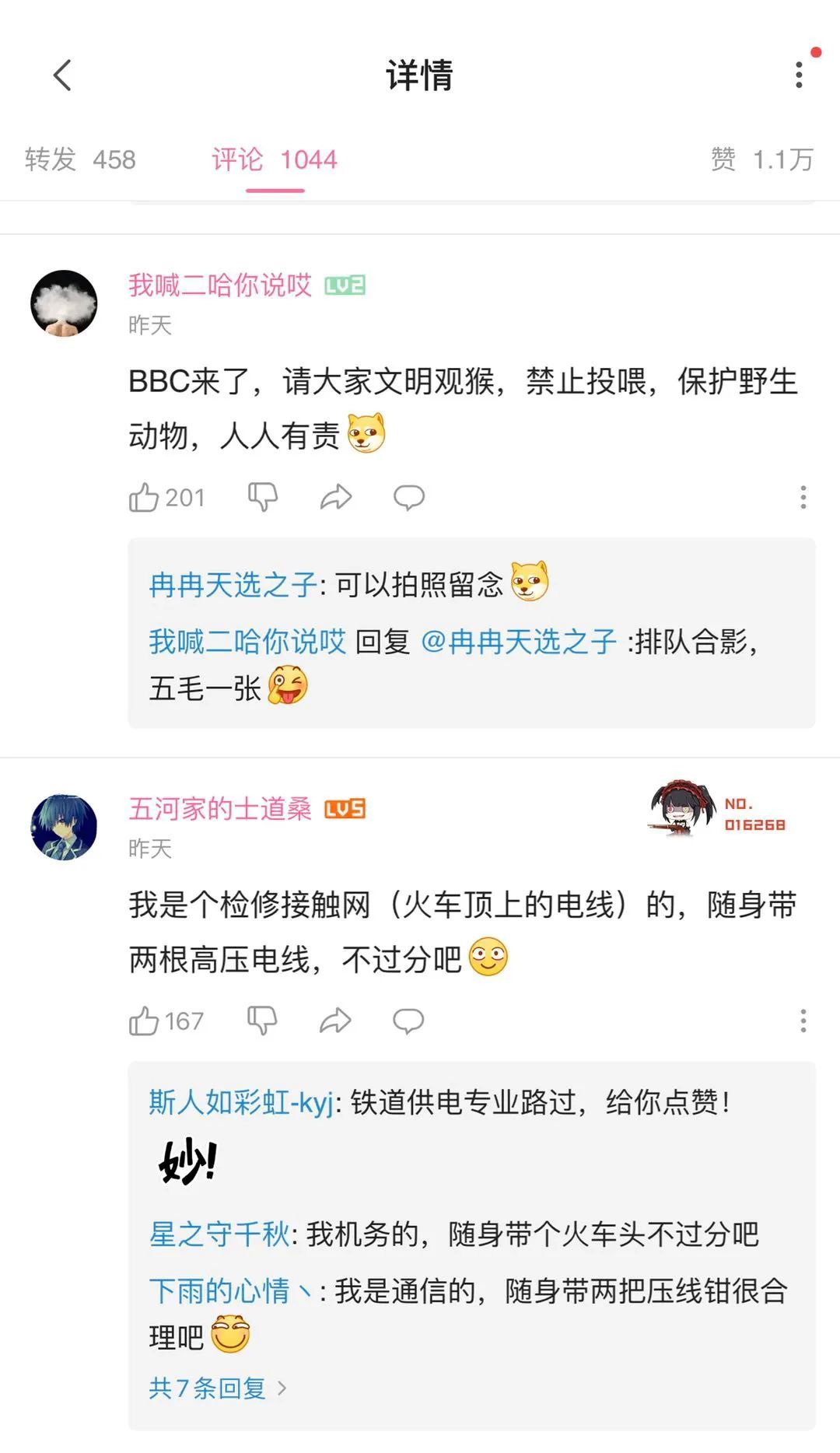This screenshot has width=840, height=1453.
Task: Open 冉冉天选之子's profile from the reply
Action: coord(233,585)
